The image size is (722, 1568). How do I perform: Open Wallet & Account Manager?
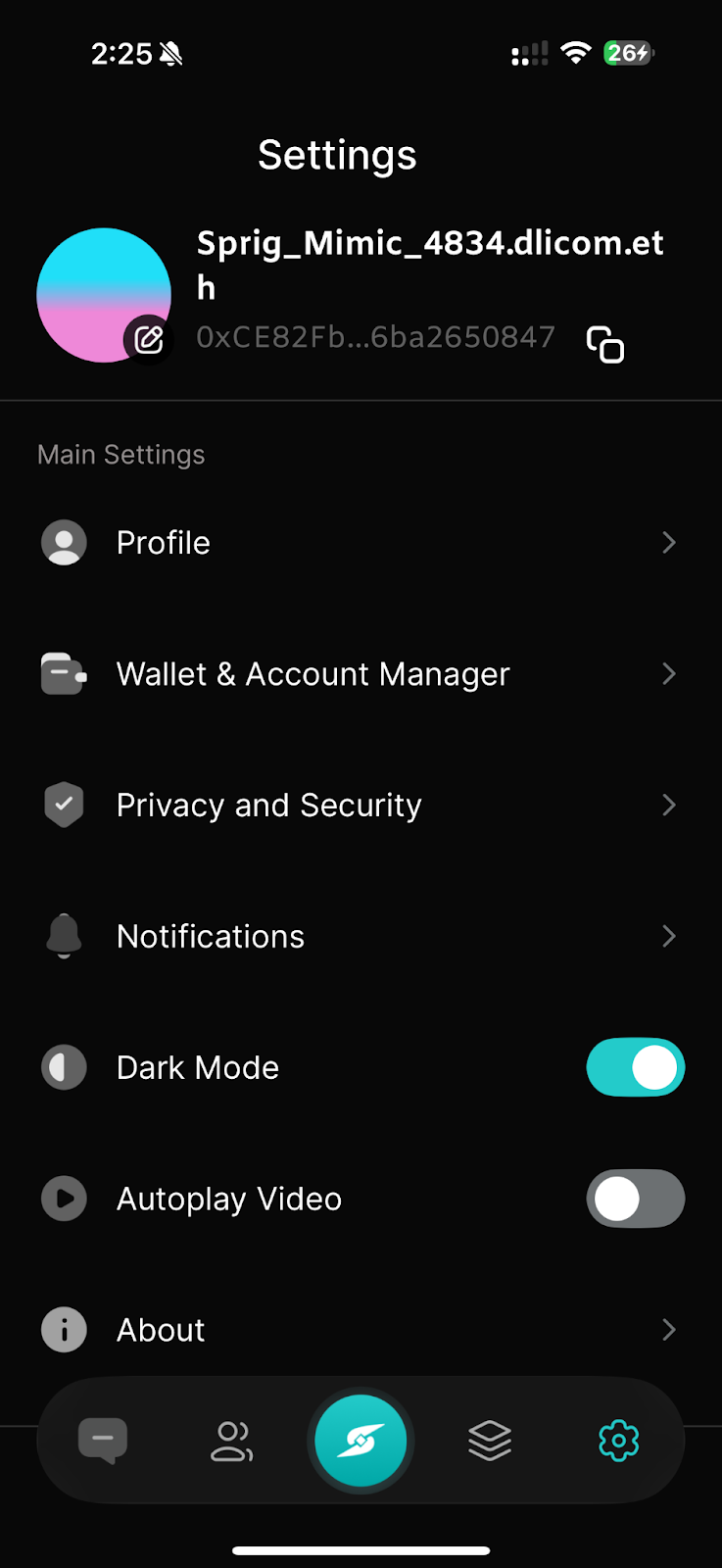pyautogui.click(x=361, y=674)
